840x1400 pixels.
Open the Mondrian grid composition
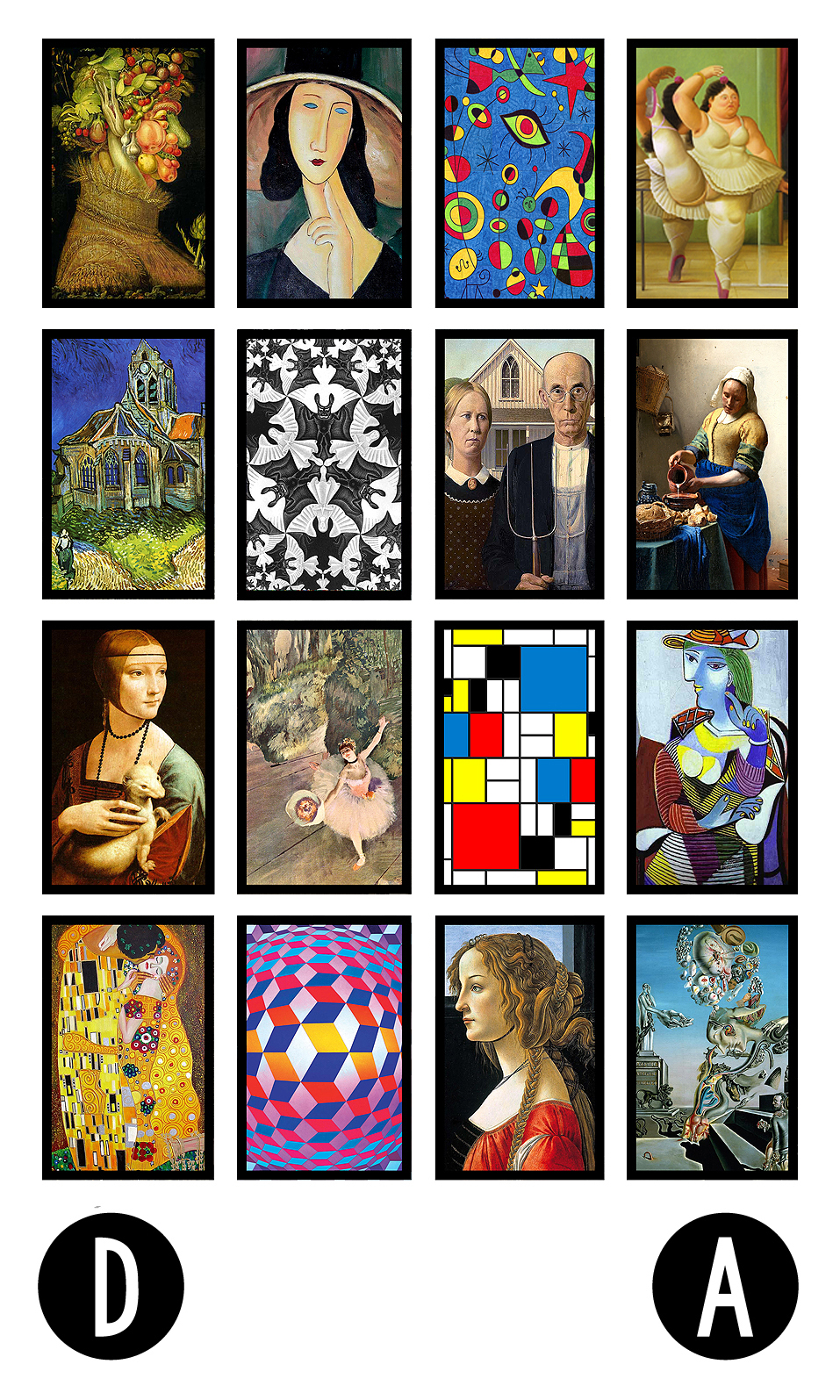[x=520, y=757]
